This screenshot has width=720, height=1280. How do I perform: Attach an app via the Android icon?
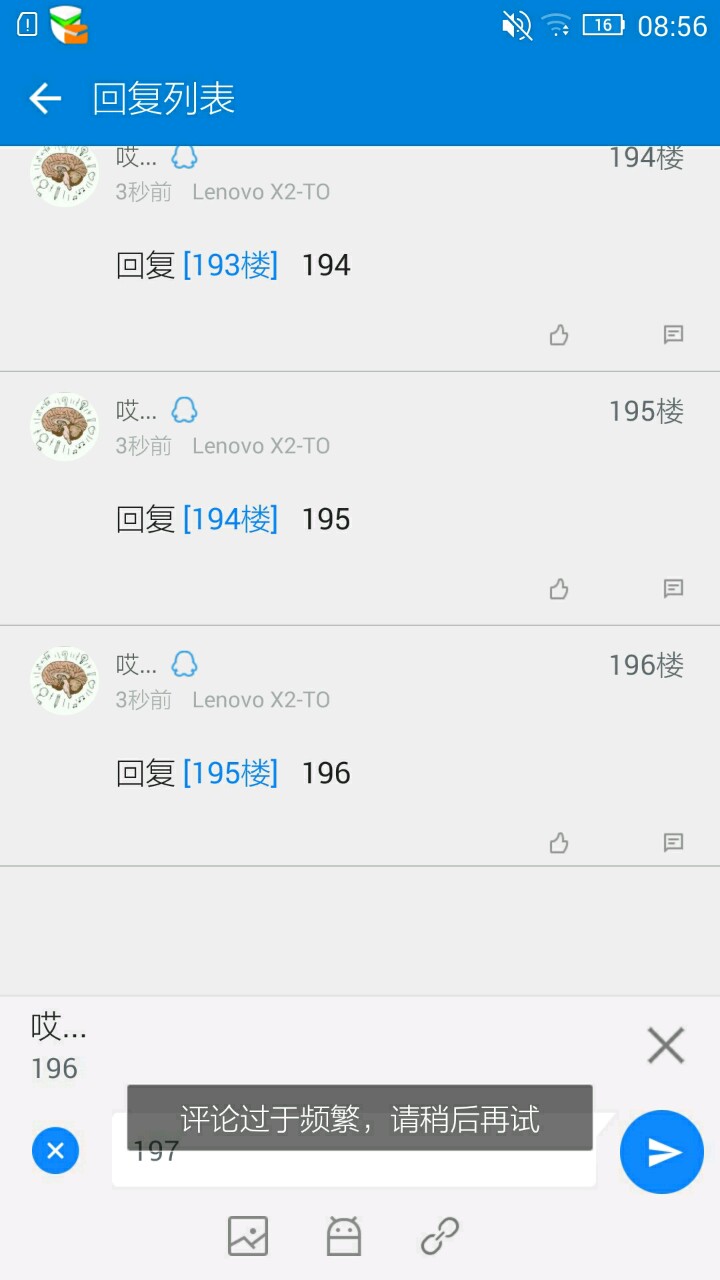click(344, 1236)
